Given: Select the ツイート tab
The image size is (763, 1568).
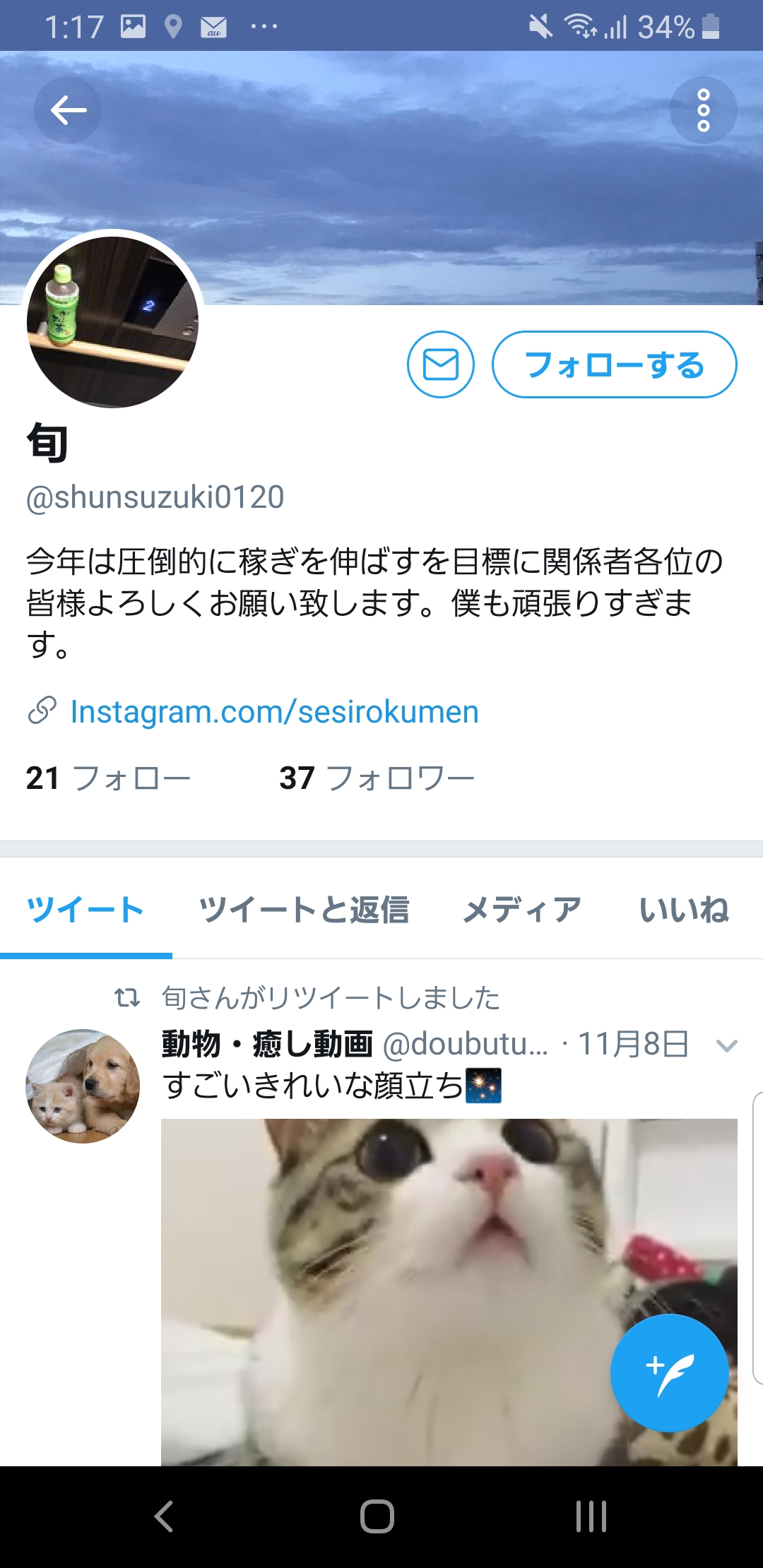Looking at the screenshot, I should click(x=85, y=910).
